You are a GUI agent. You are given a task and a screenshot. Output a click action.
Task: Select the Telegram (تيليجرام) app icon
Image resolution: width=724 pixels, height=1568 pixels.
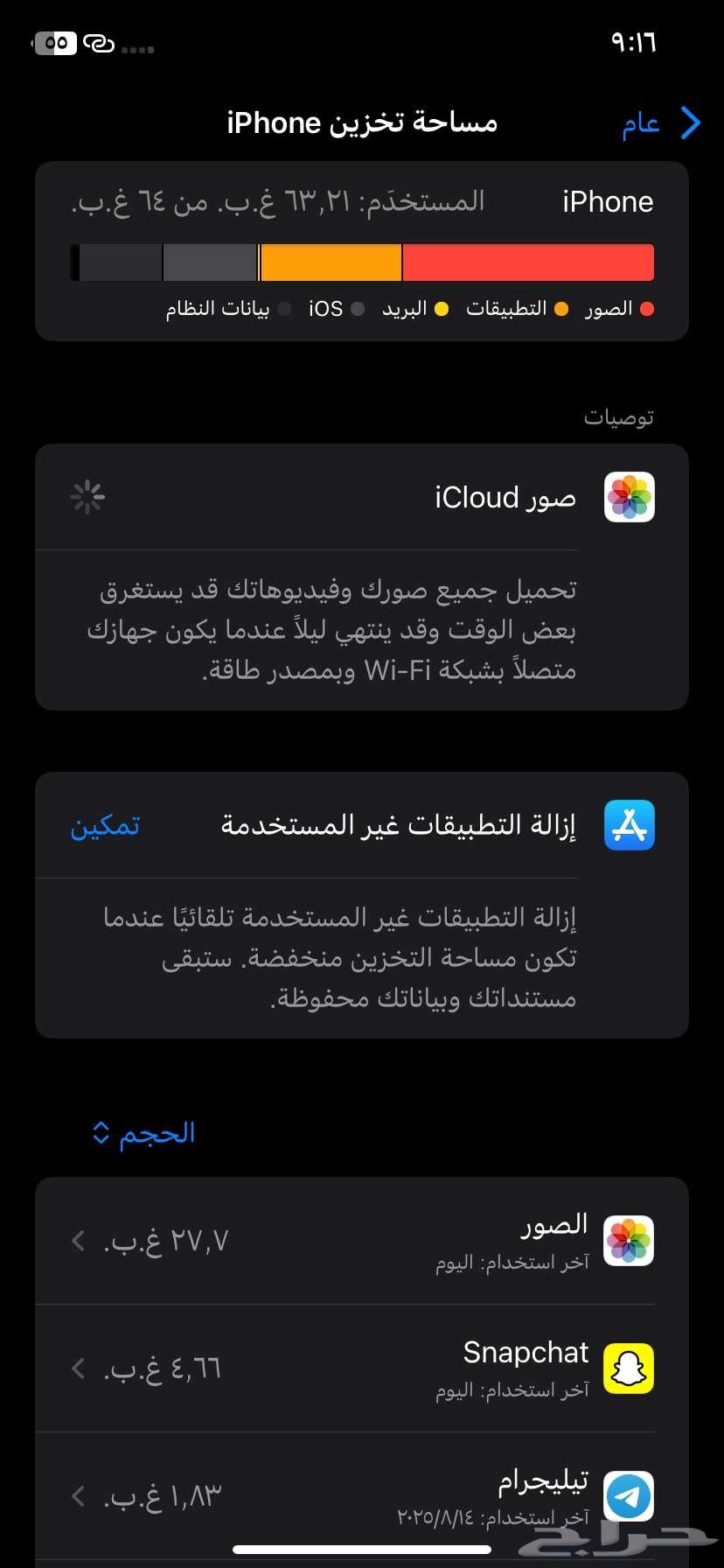[x=627, y=1496]
